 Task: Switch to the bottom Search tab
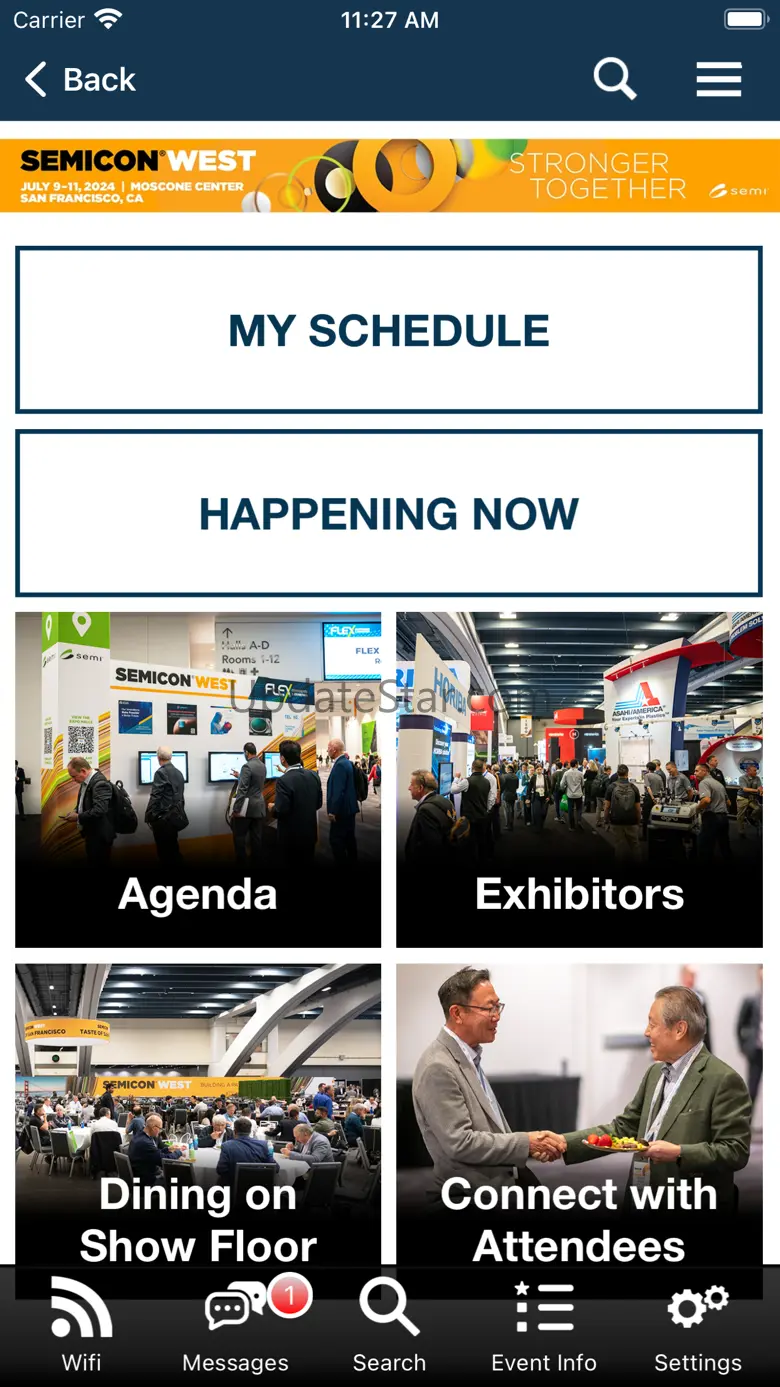point(389,1327)
